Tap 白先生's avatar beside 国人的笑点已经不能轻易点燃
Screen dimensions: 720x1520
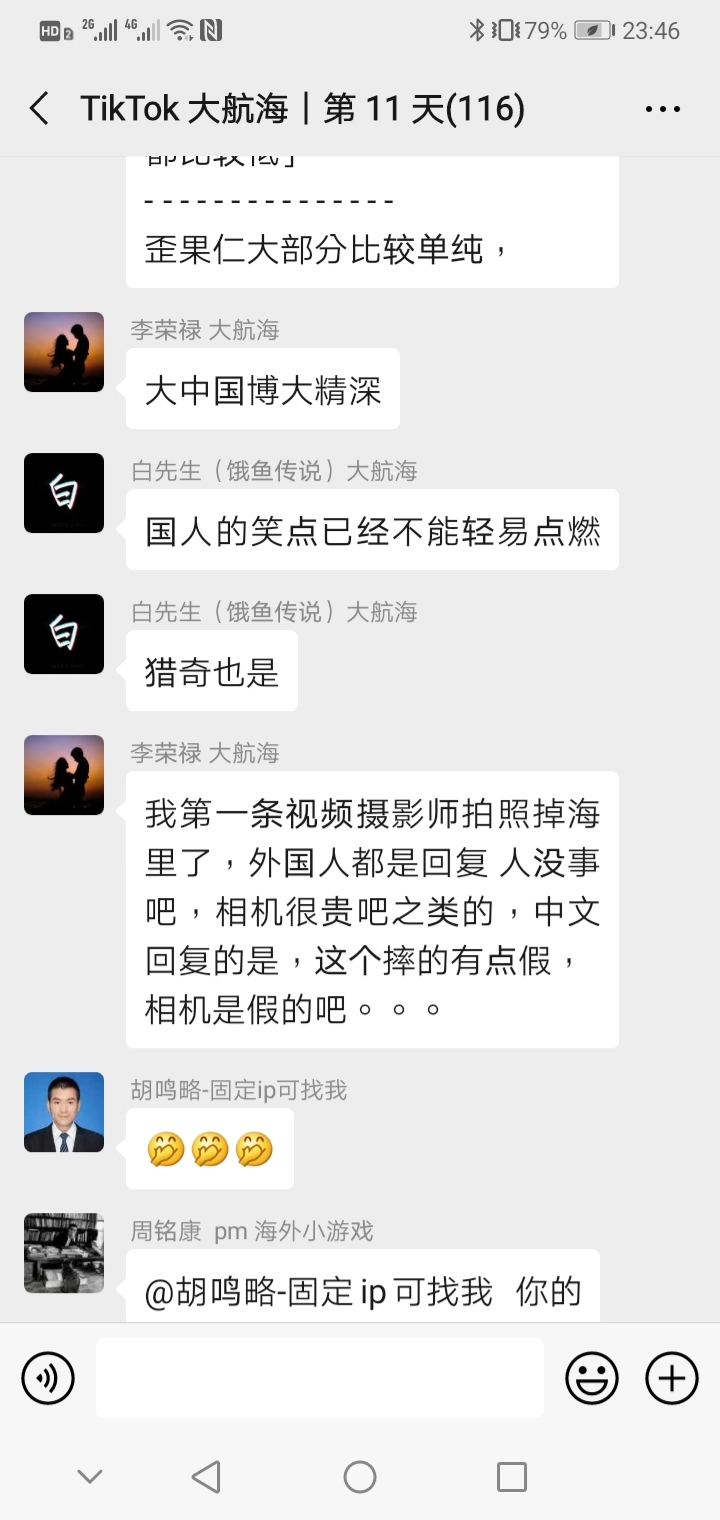(64, 493)
